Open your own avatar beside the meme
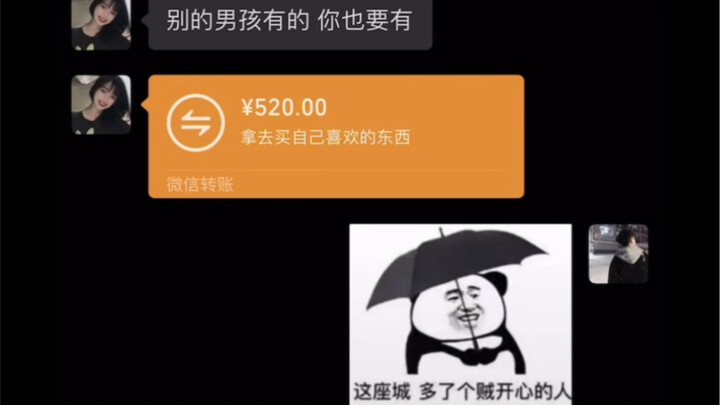The height and width of the screenshot is (405, 720). 618,253
